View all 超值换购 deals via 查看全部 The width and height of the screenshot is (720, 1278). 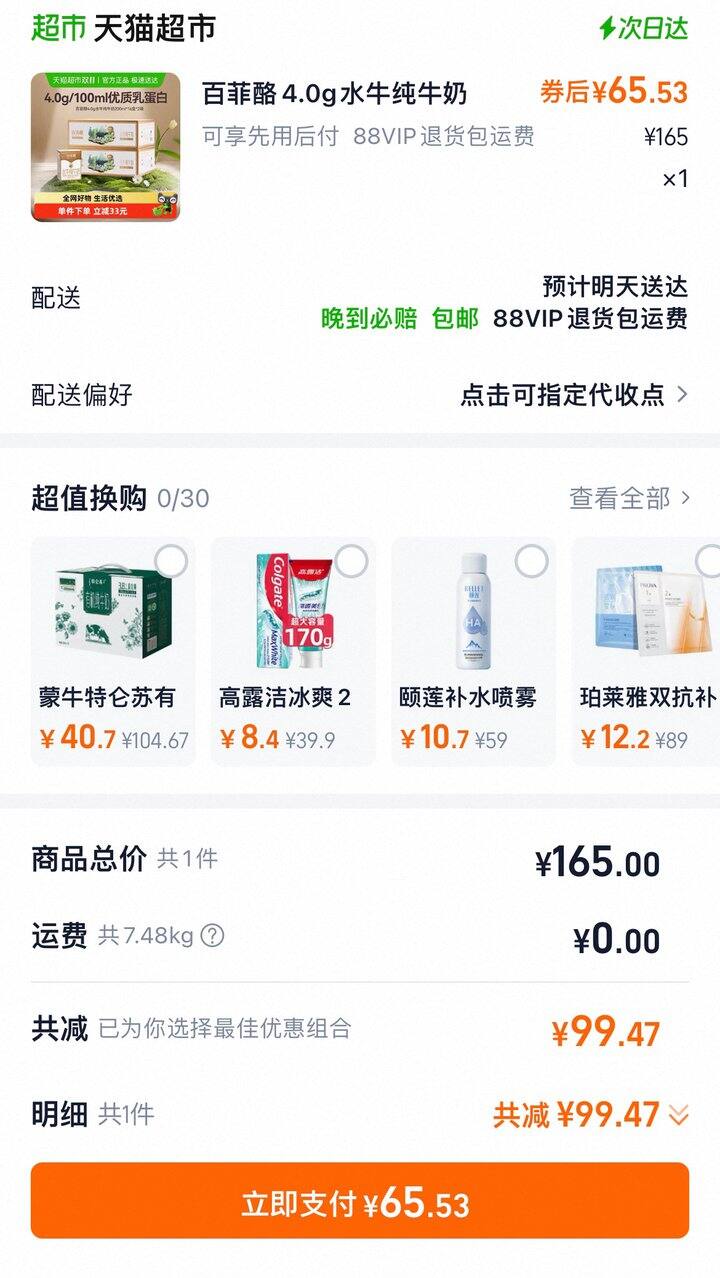point(630,498)
